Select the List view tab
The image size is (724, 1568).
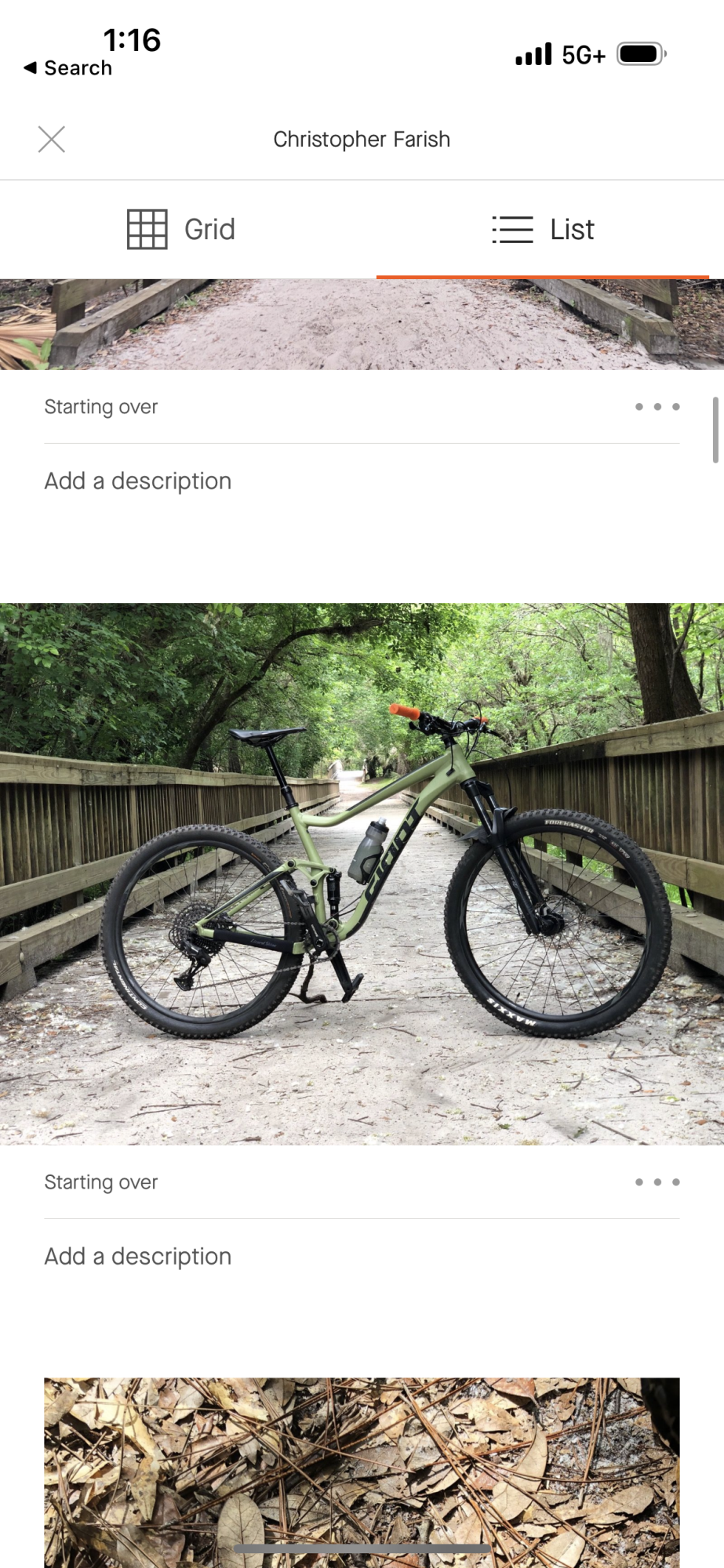[543, 230]
